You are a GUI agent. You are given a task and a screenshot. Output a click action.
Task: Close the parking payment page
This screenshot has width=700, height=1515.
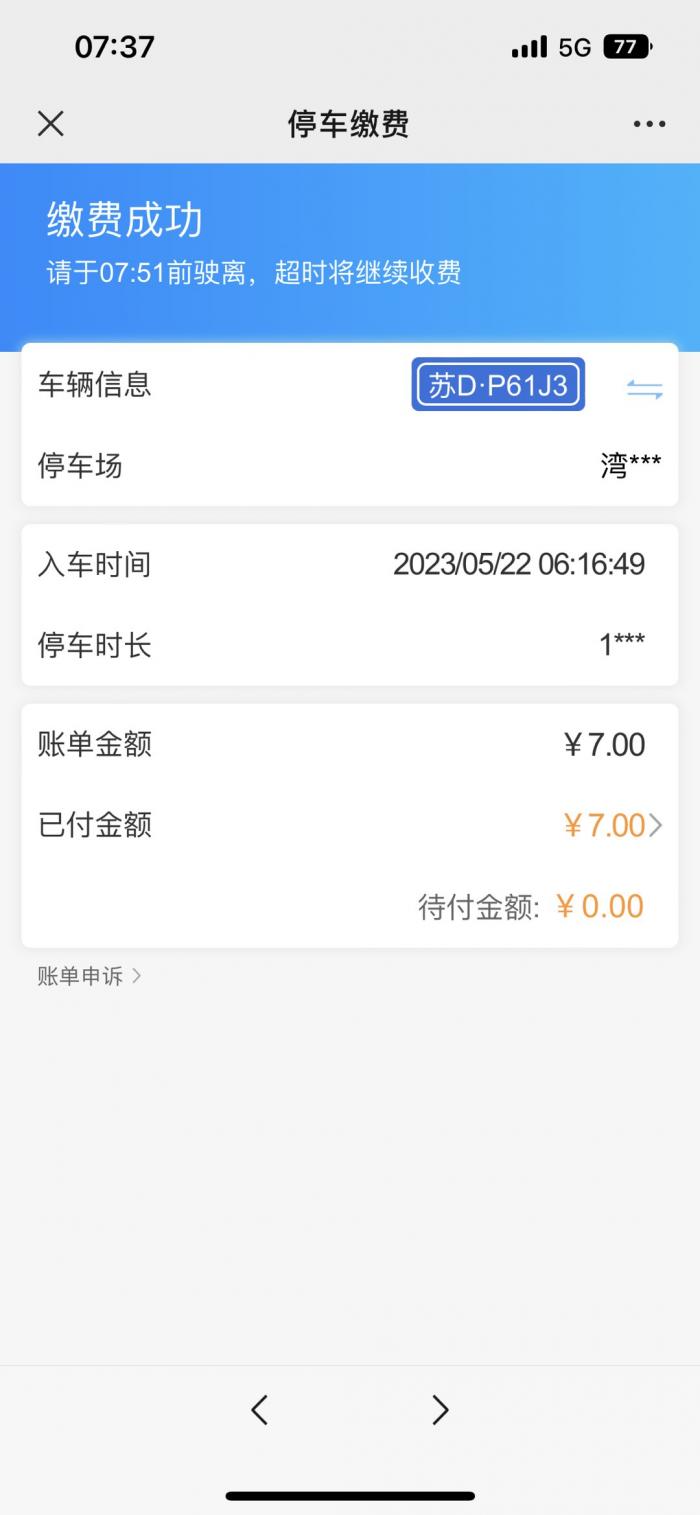click(51, 124)
